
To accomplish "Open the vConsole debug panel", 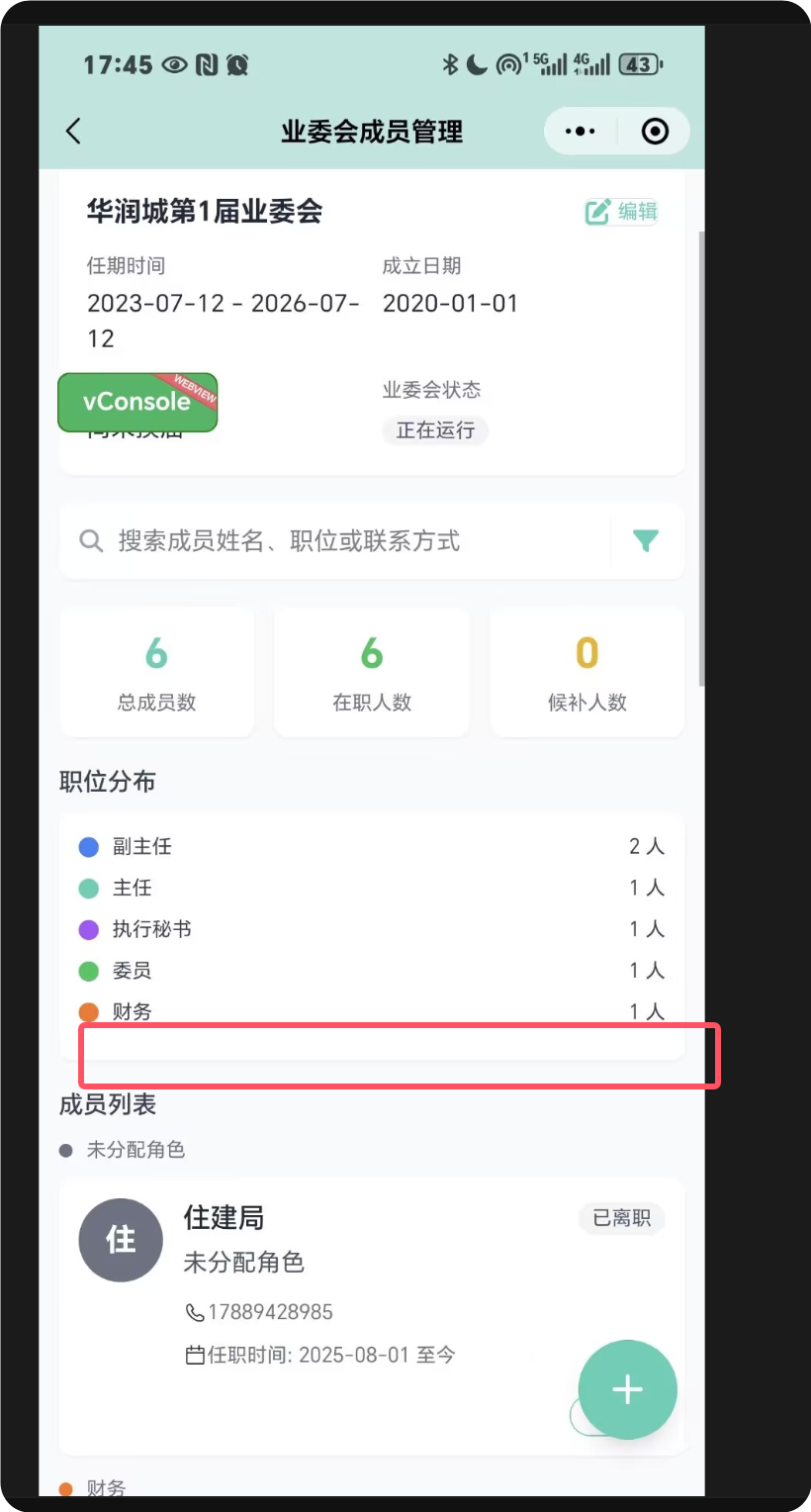I will (x=137, y=402).
